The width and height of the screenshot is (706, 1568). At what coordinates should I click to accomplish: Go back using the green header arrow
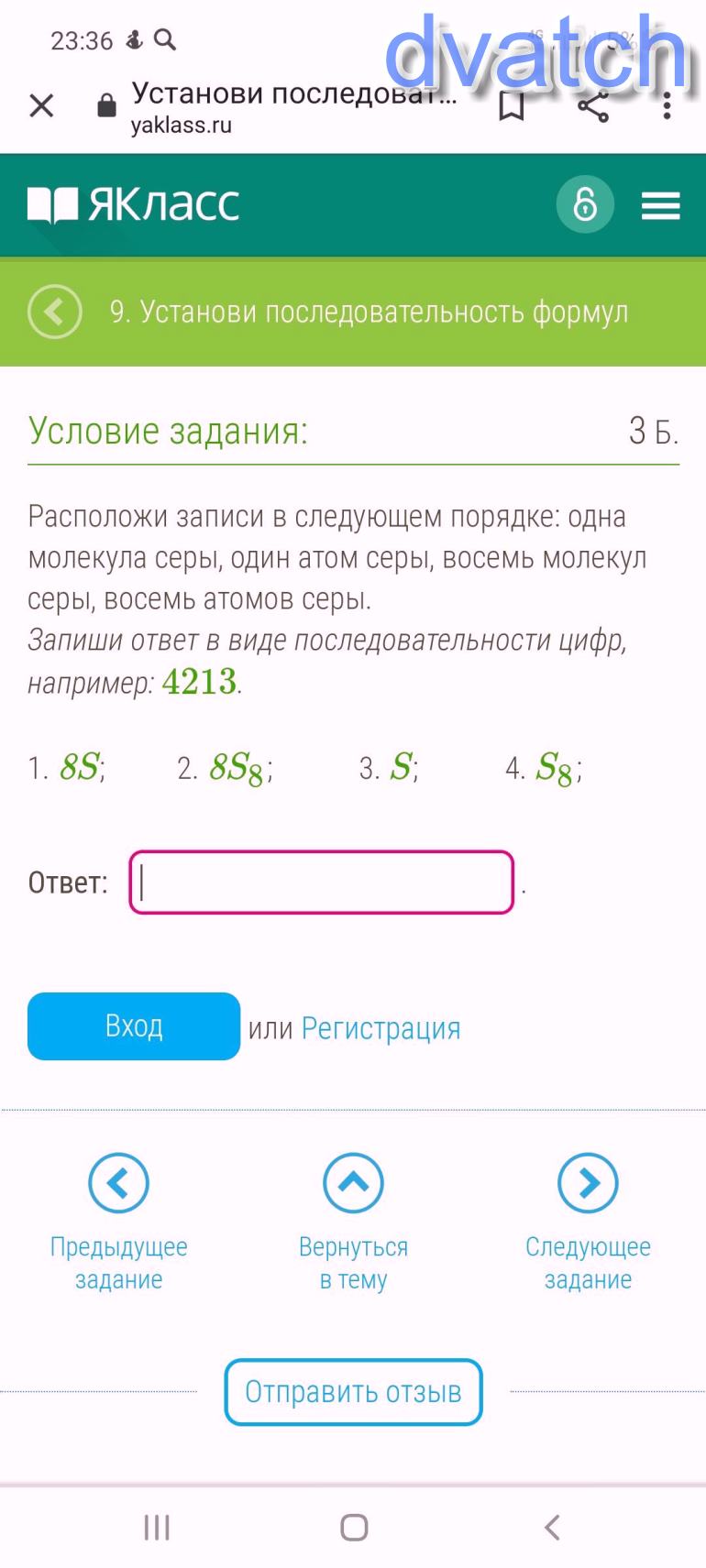55,312
